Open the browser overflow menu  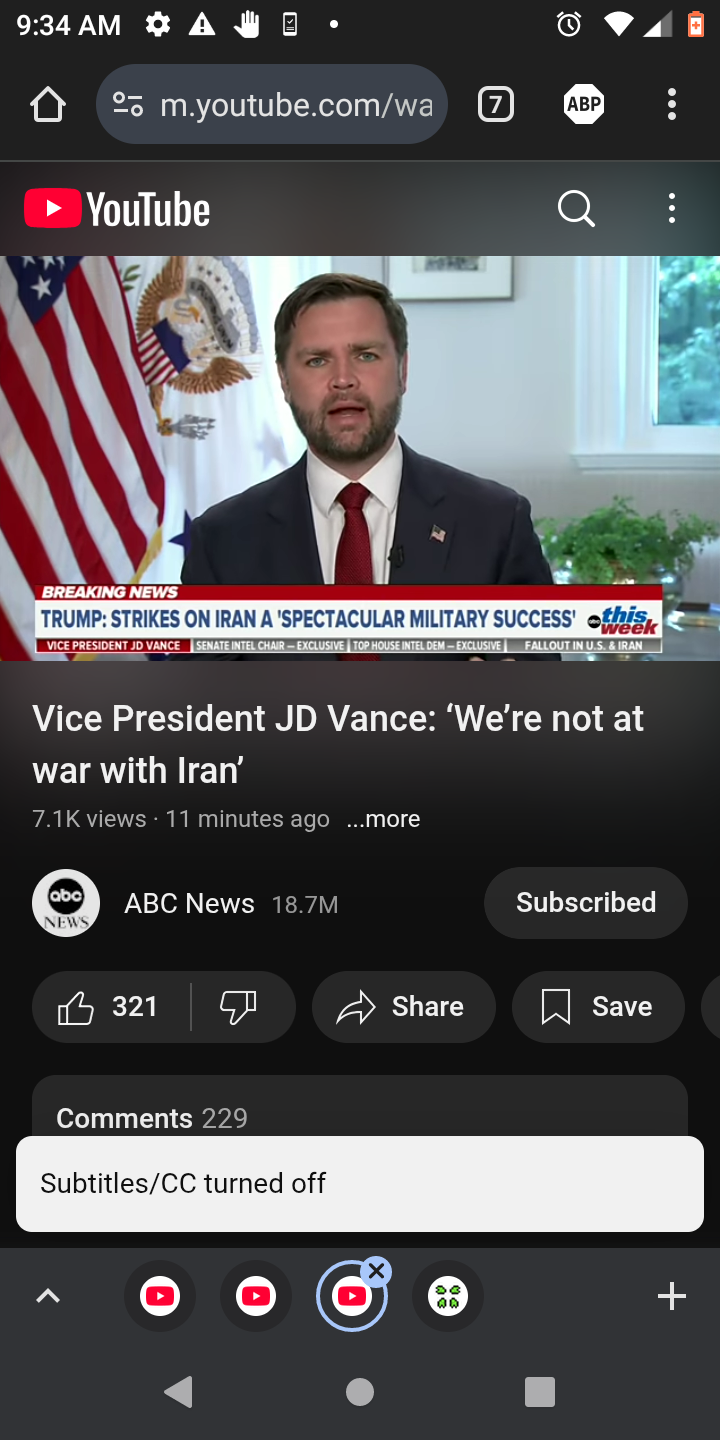click(x=672, y=104)
